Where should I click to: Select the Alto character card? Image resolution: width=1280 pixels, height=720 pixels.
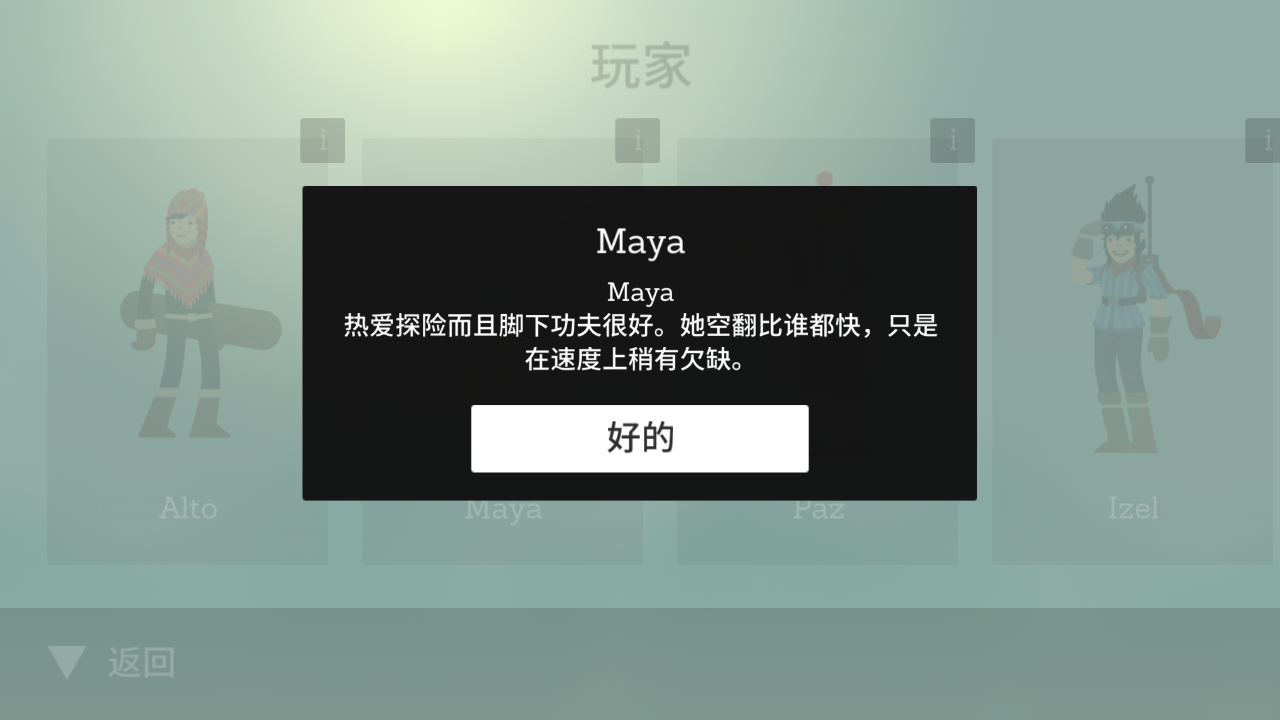pyautogui.click(x=187, y=350)
